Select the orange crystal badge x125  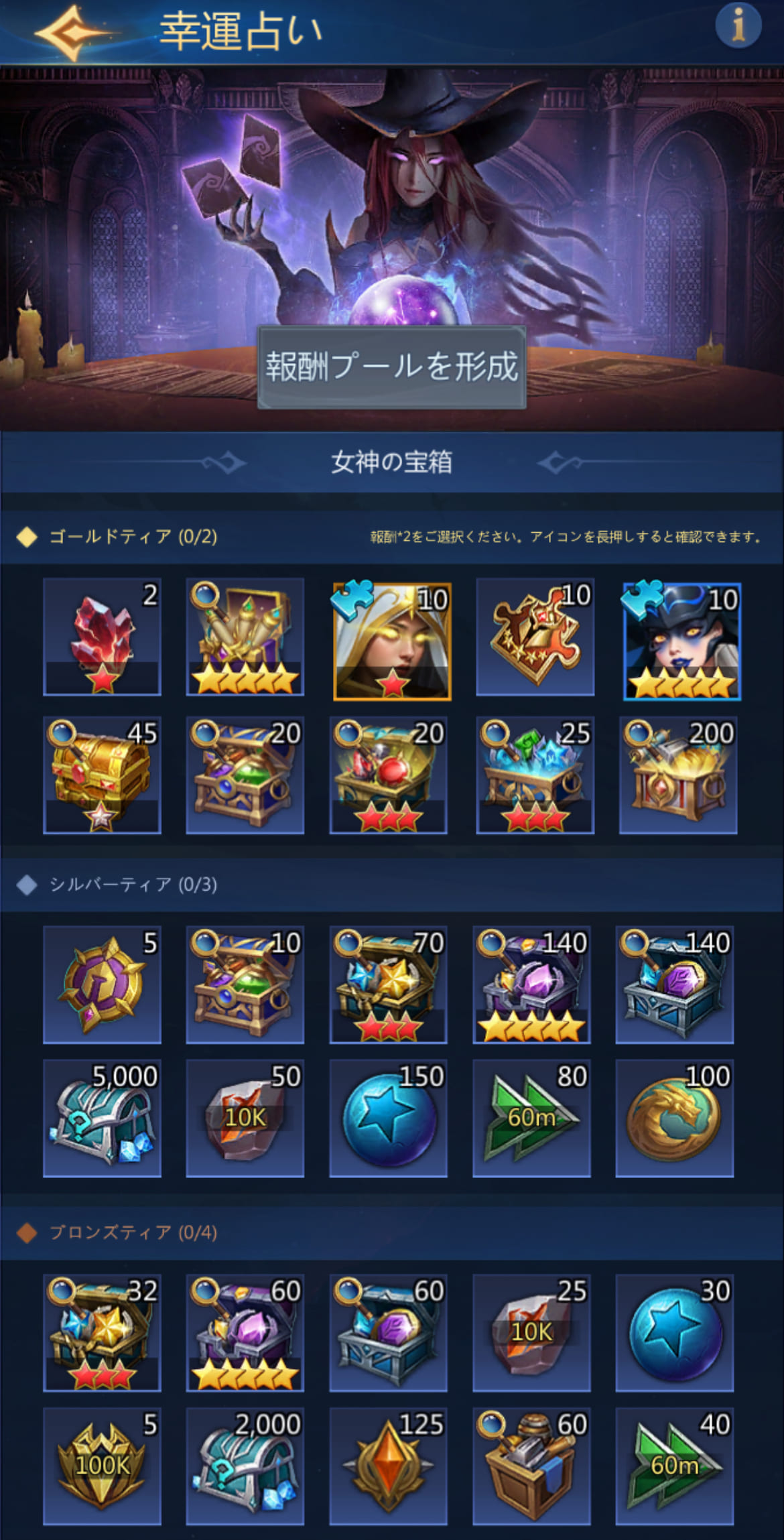tap(388, 1466)
